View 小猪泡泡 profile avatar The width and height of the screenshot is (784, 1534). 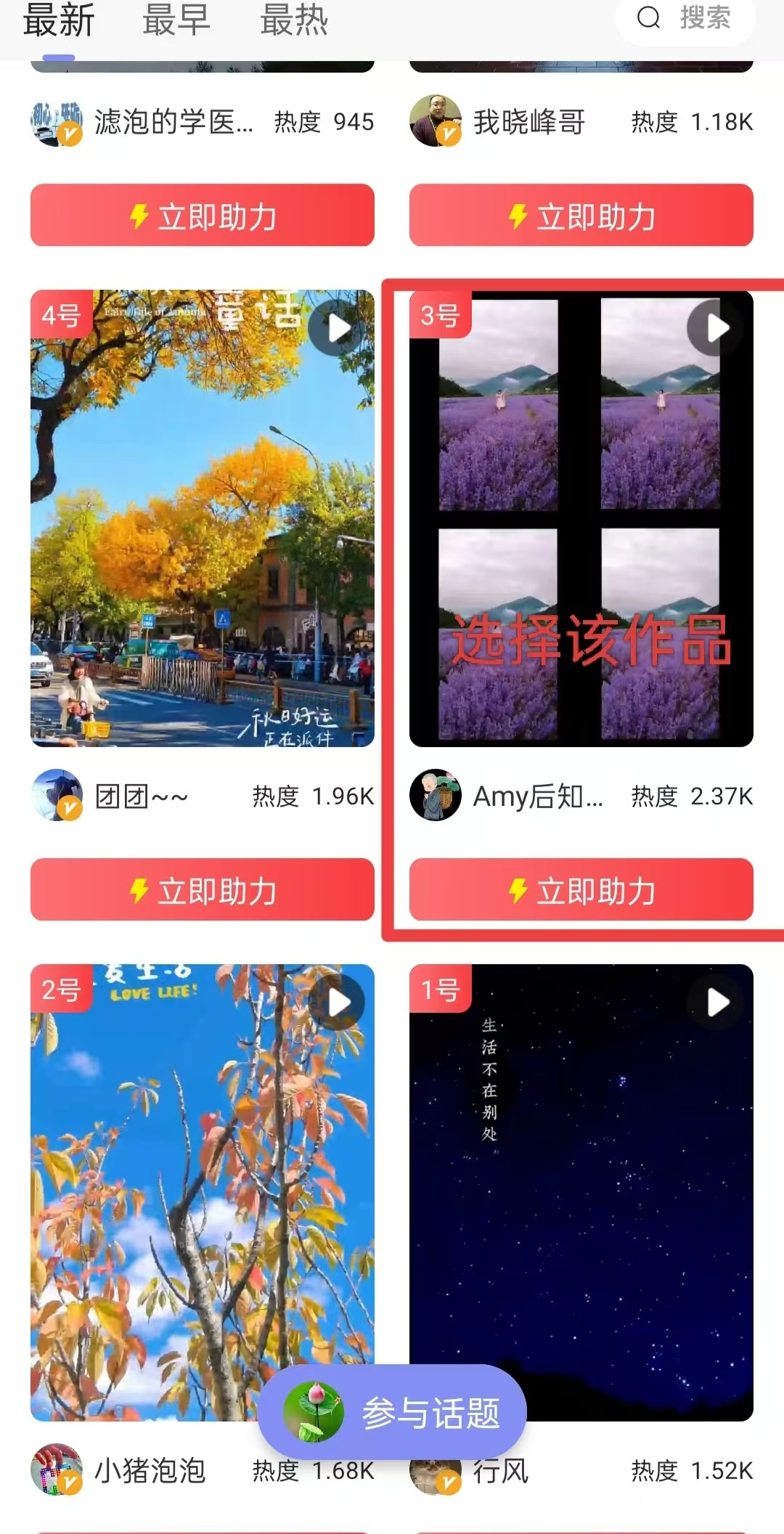tap(57, 1469)
